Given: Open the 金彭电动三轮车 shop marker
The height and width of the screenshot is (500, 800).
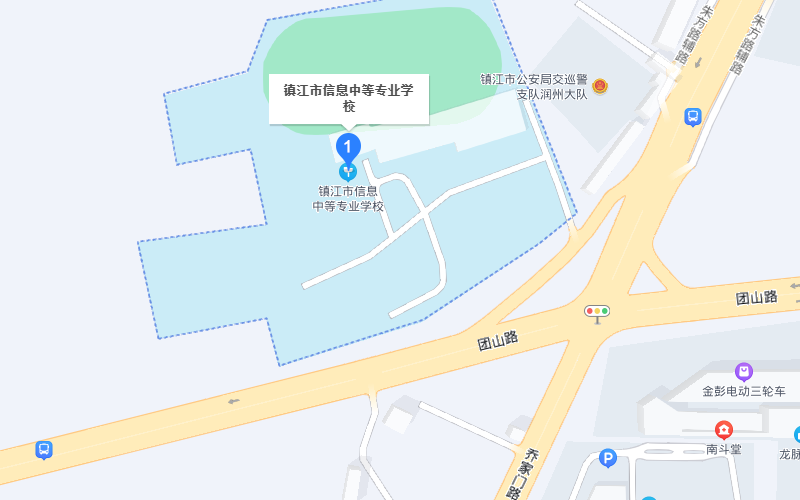Looking at the screenshot, I should pos(743,372).
